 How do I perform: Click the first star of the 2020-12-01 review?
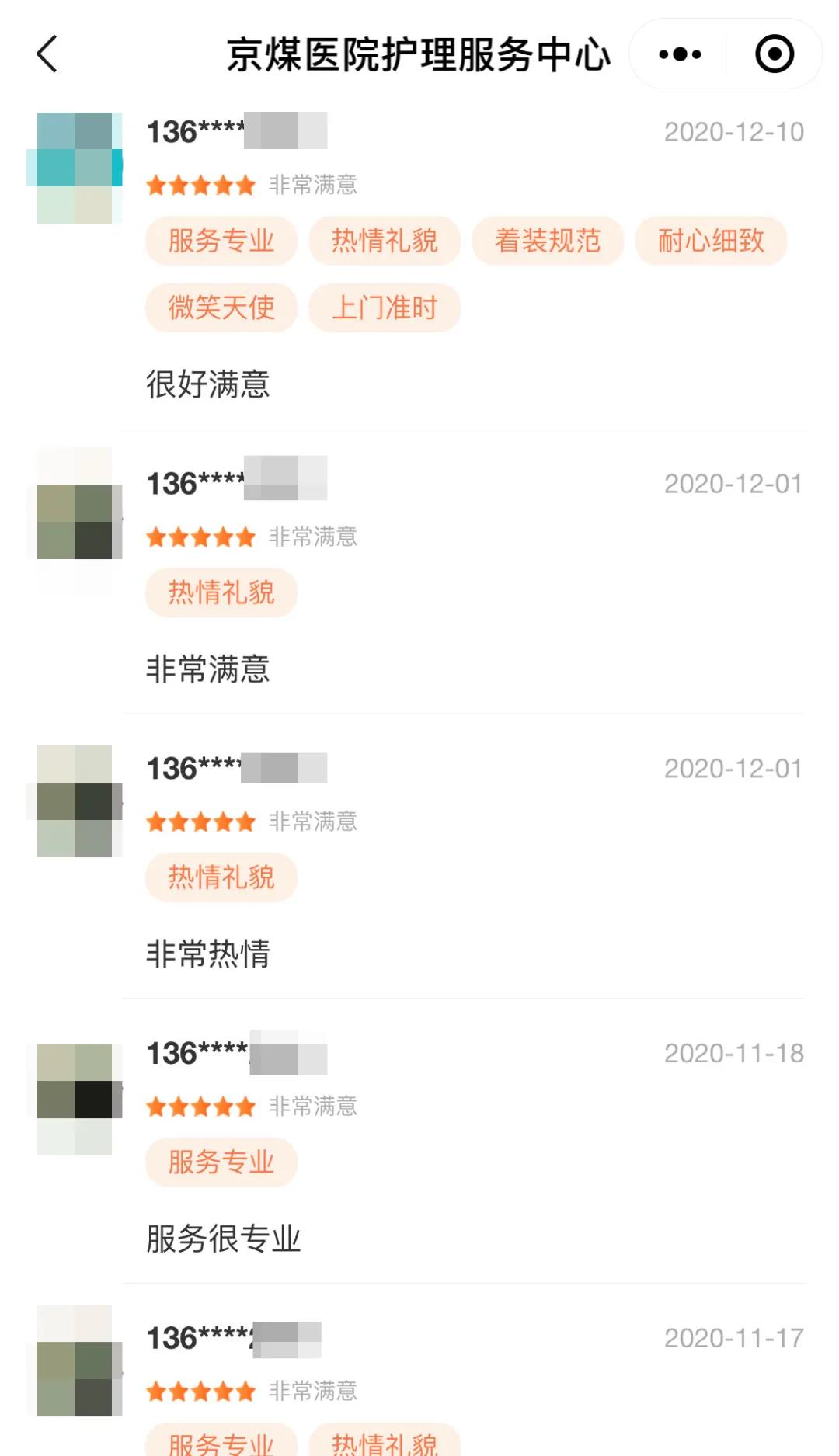click(155, 537)
